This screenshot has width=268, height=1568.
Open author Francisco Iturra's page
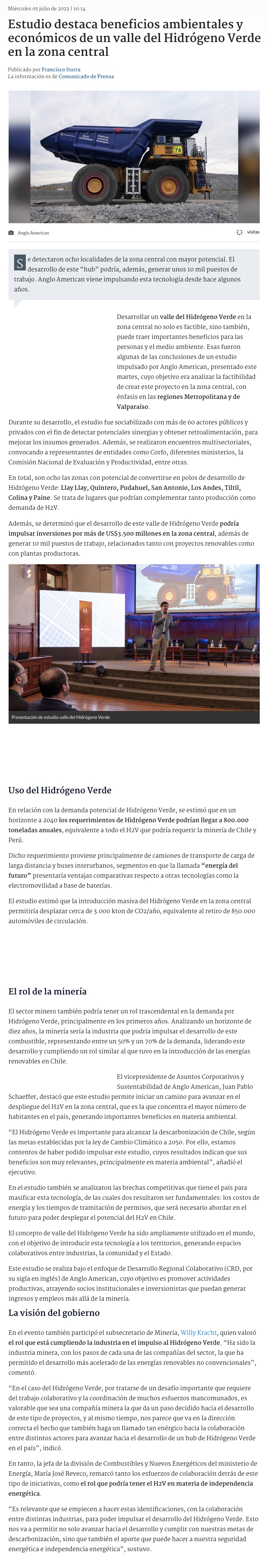(x=61, y=69)
